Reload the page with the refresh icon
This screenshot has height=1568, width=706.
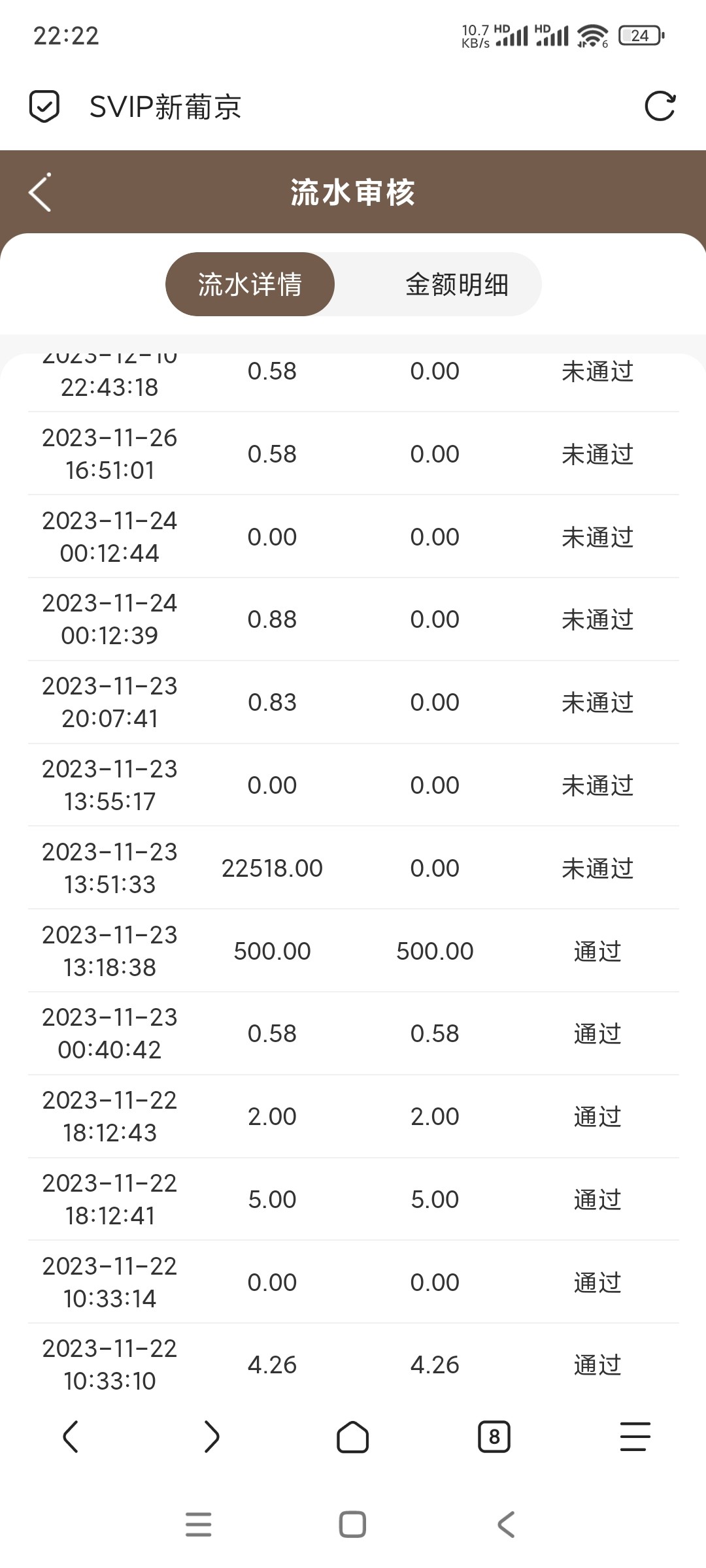[x=660, y=106]
